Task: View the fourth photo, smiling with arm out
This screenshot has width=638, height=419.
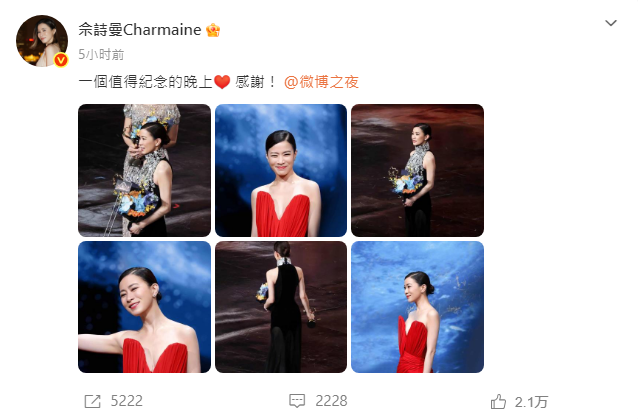Action: tap(144, 306)
